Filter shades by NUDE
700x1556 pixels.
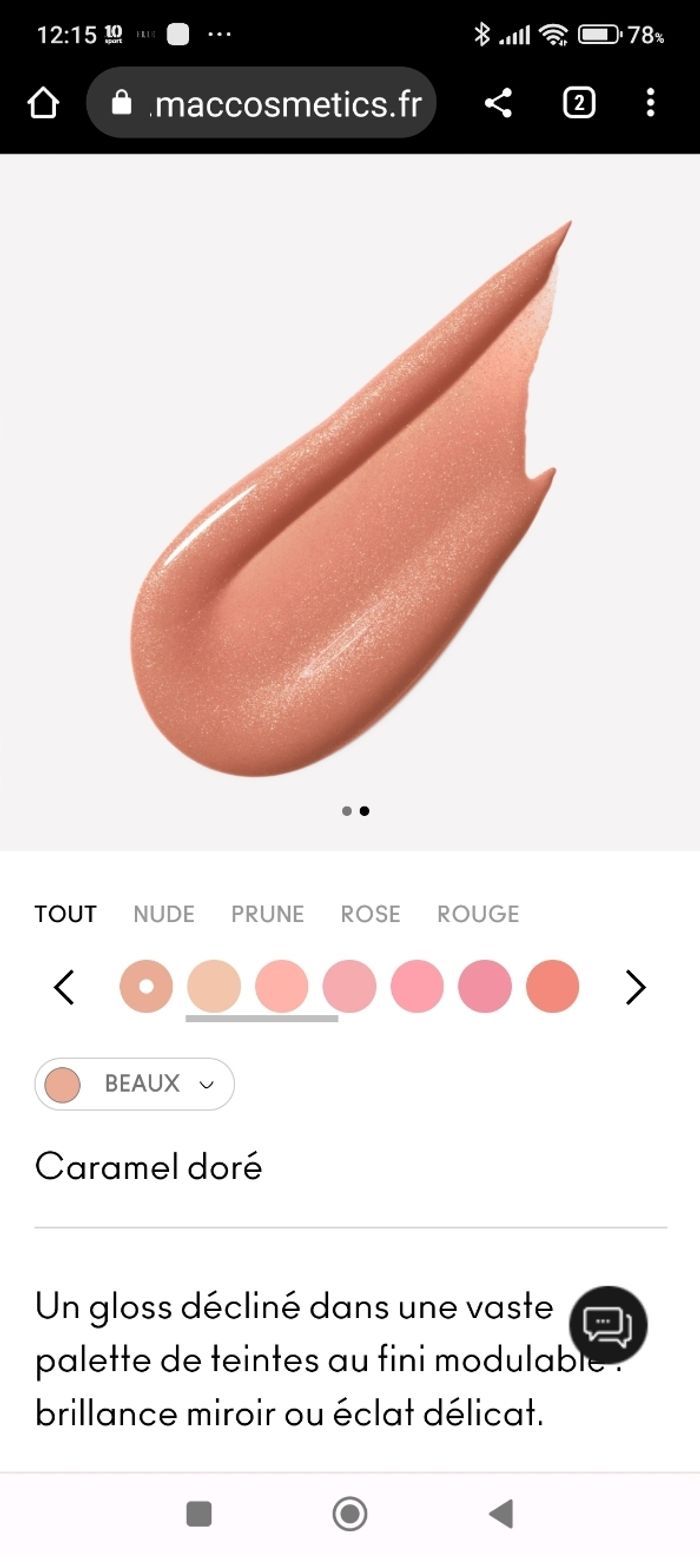(164, 914)
